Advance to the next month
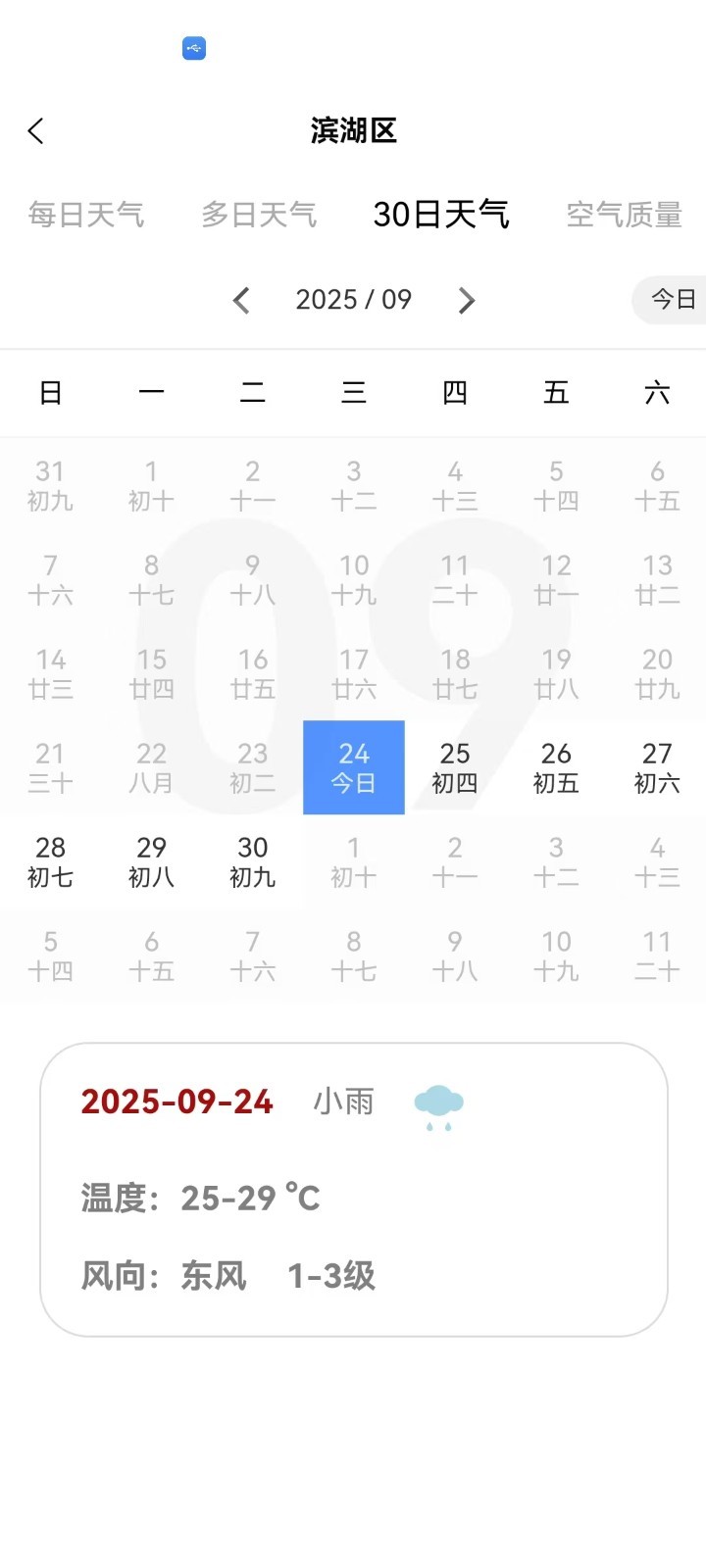This screenshot has height=1568, width=706. [466, 300]
